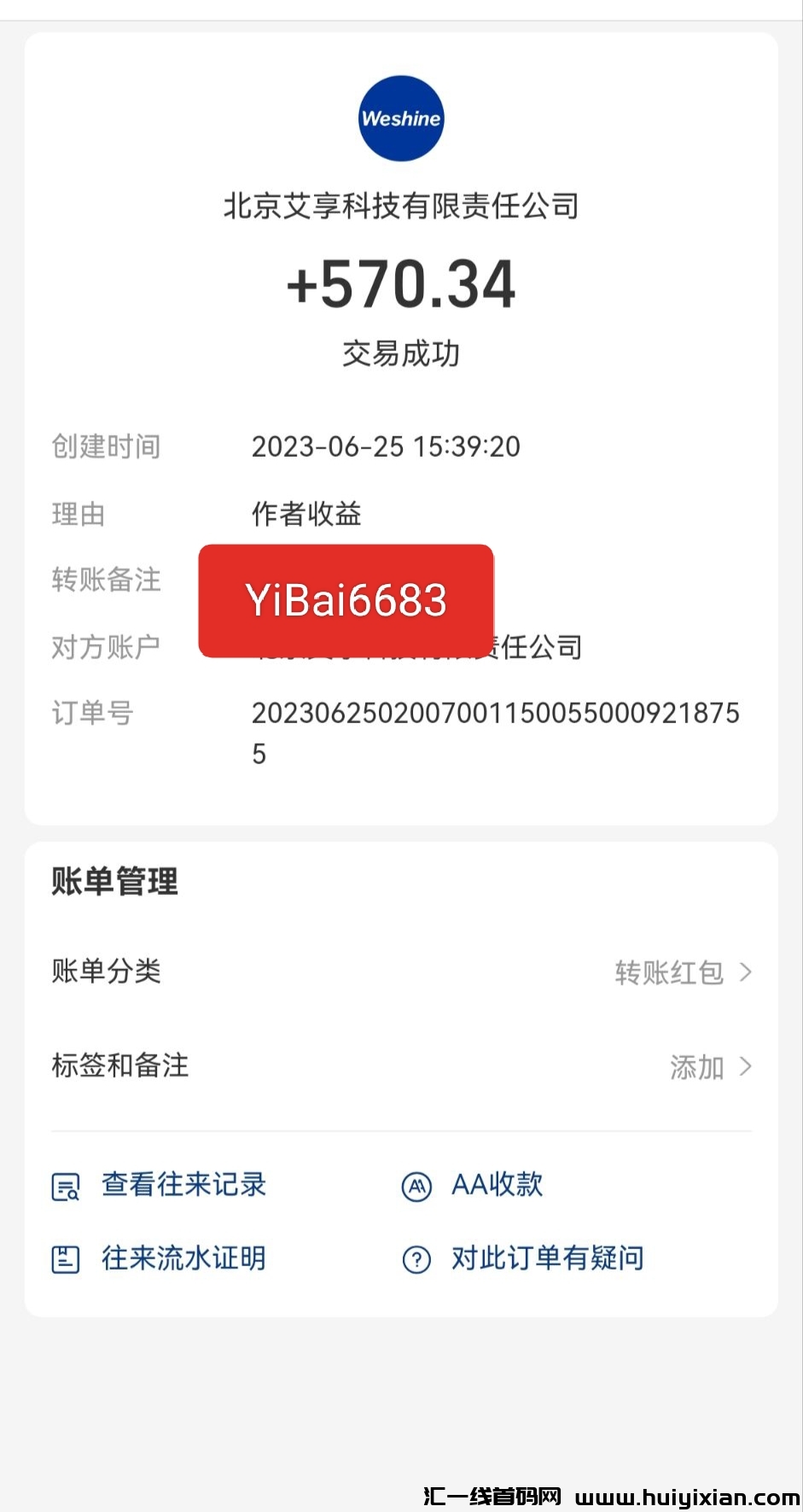
Task: Open 查看往来记录 transaction history
Action: click(x=183, y=1186)
